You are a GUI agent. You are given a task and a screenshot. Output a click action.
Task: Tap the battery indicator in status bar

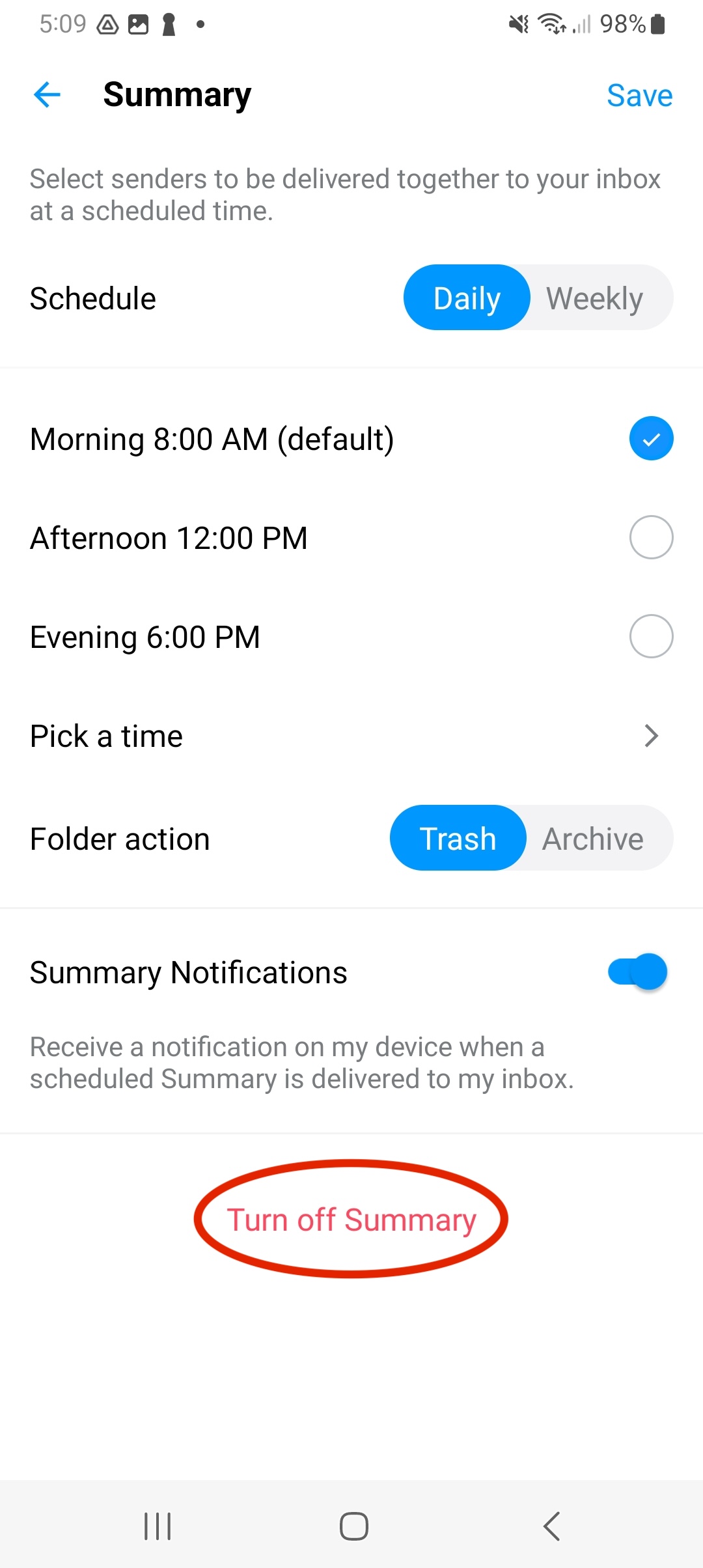coord(658,23)
